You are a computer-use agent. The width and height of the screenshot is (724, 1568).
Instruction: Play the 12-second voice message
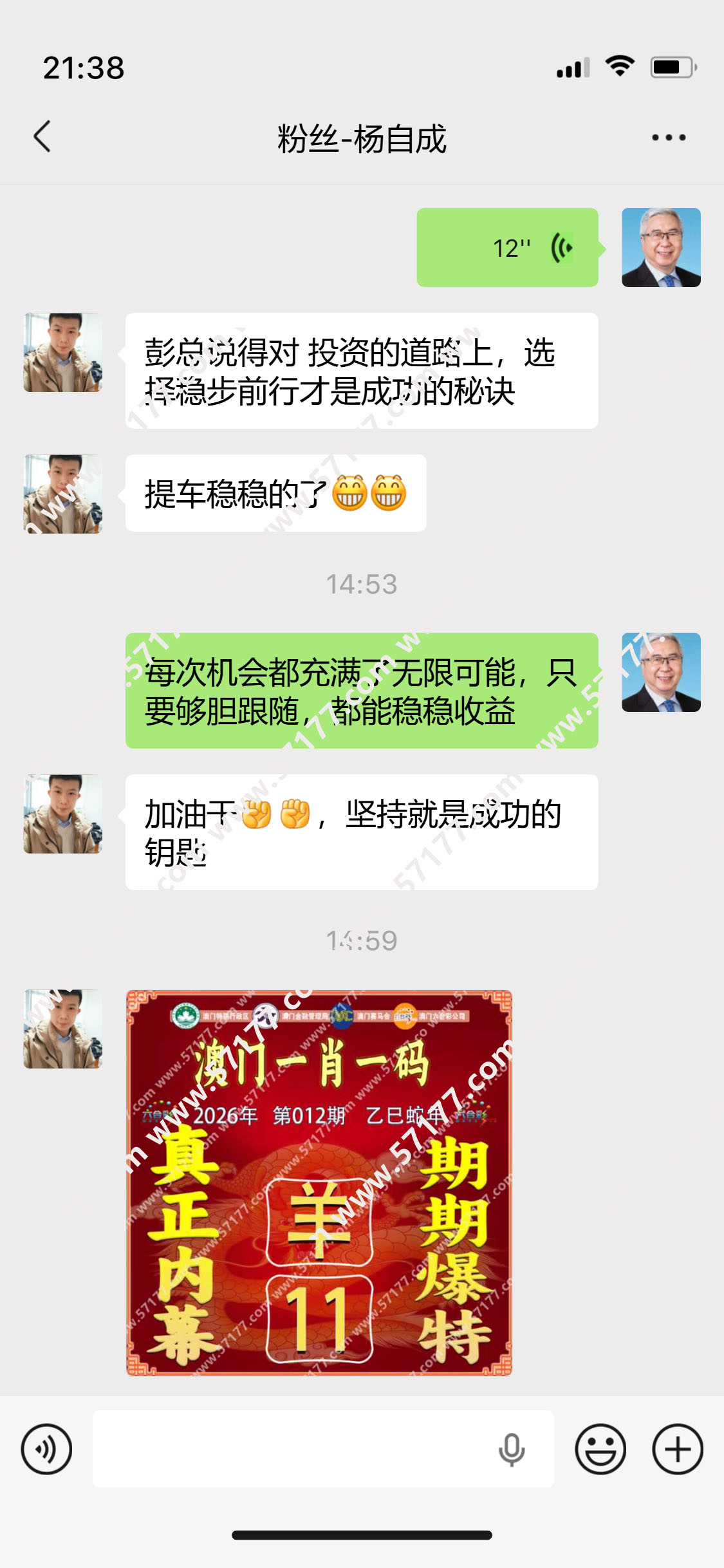click(507, 248)
